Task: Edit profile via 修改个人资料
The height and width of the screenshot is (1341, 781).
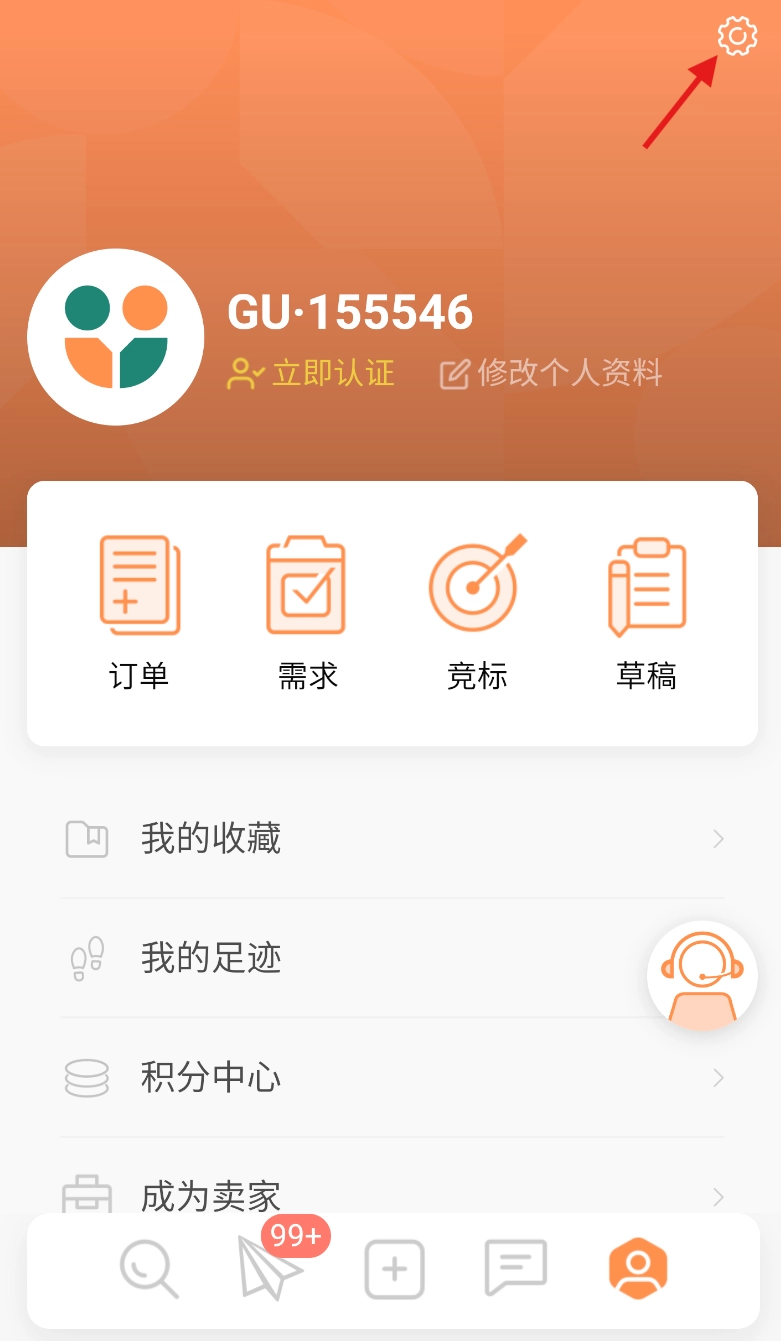Action: pyautogui.click(x=551, y=374)
